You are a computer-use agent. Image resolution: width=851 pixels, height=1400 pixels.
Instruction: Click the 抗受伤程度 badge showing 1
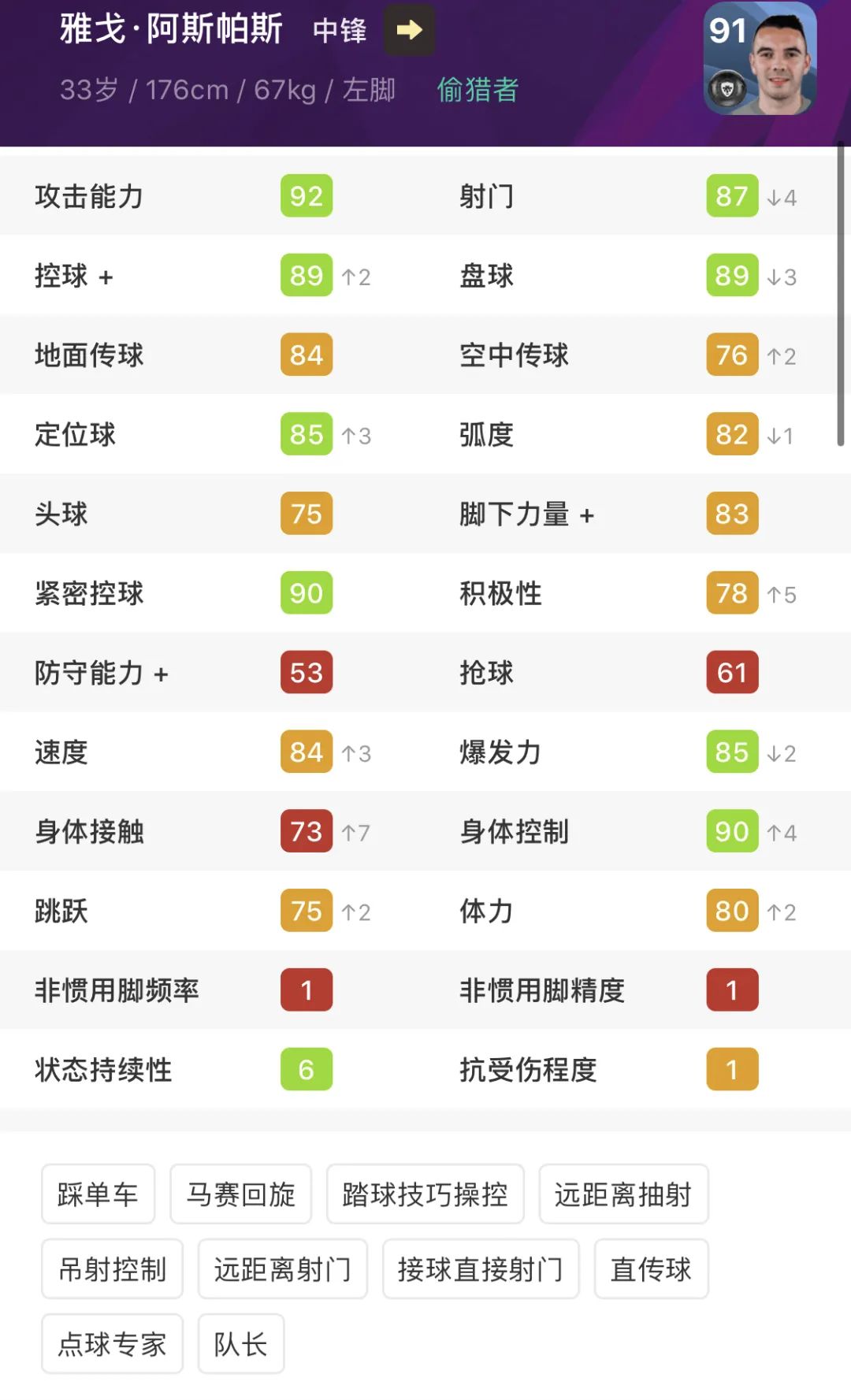pos(731,1070)
